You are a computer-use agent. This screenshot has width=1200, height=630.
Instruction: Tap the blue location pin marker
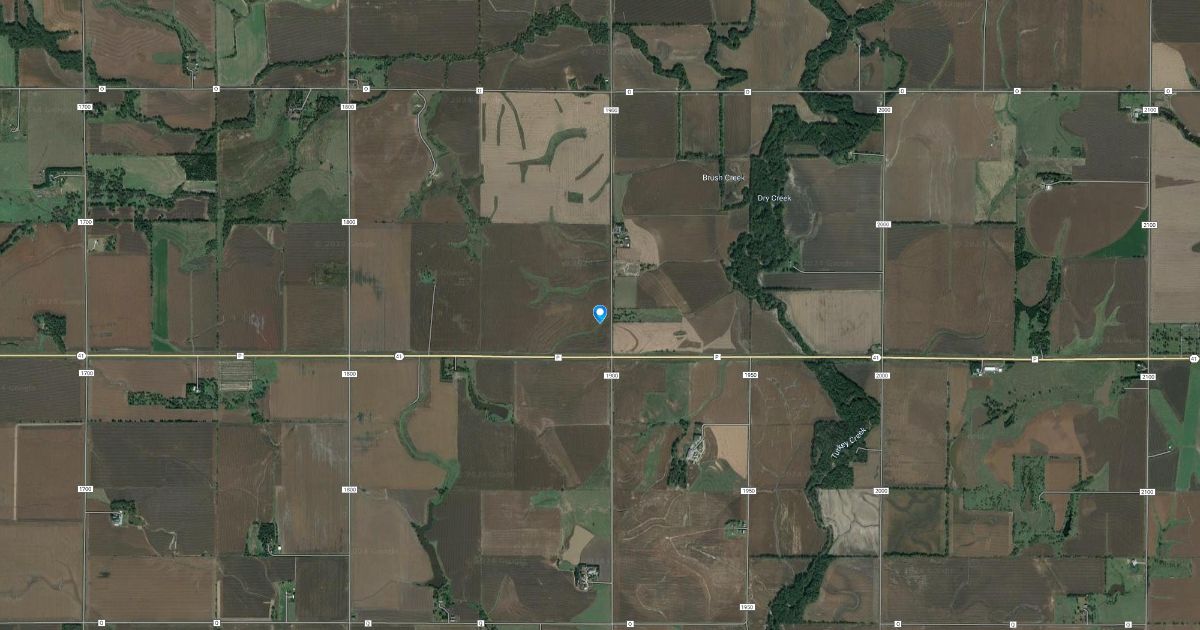[x=600, y=313]
